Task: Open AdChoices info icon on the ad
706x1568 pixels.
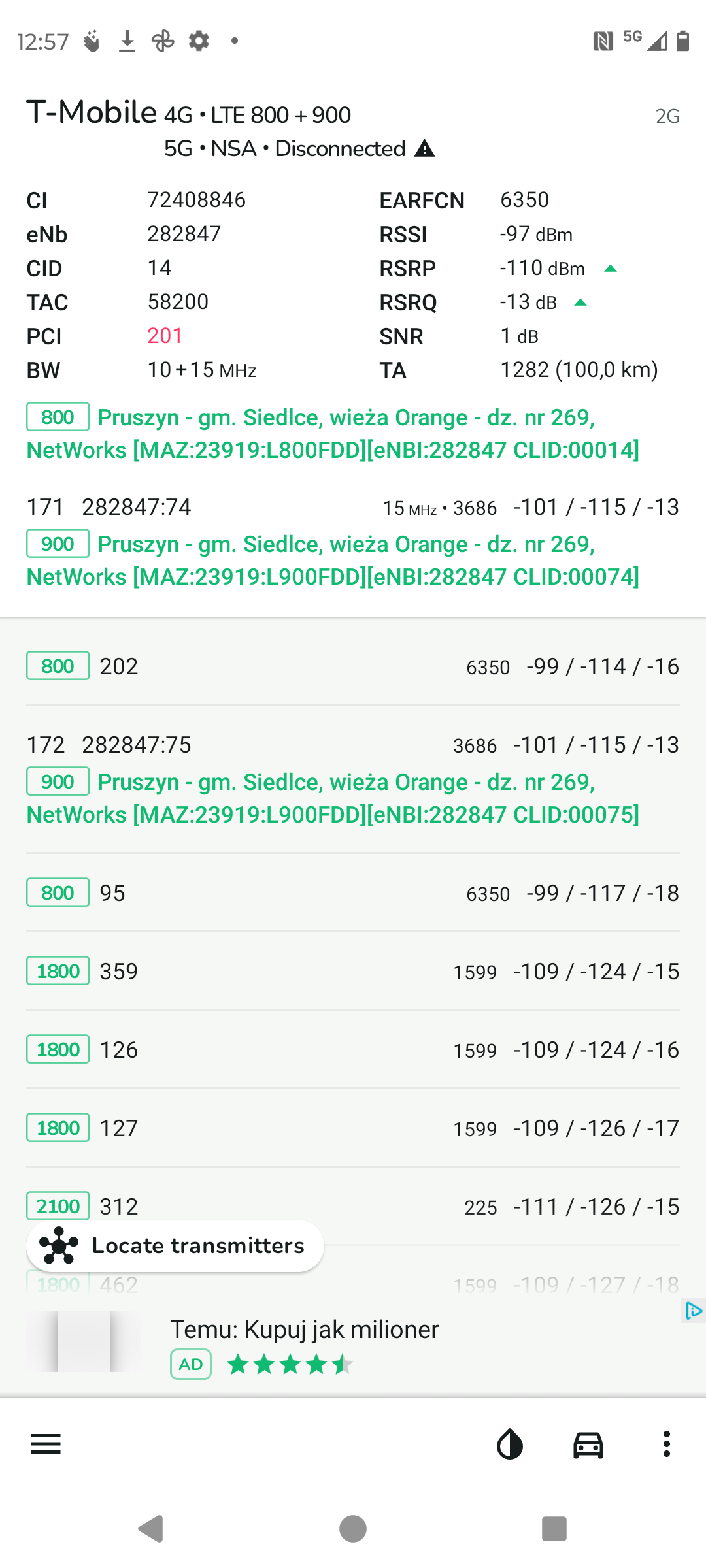Action: (694, 1311)
